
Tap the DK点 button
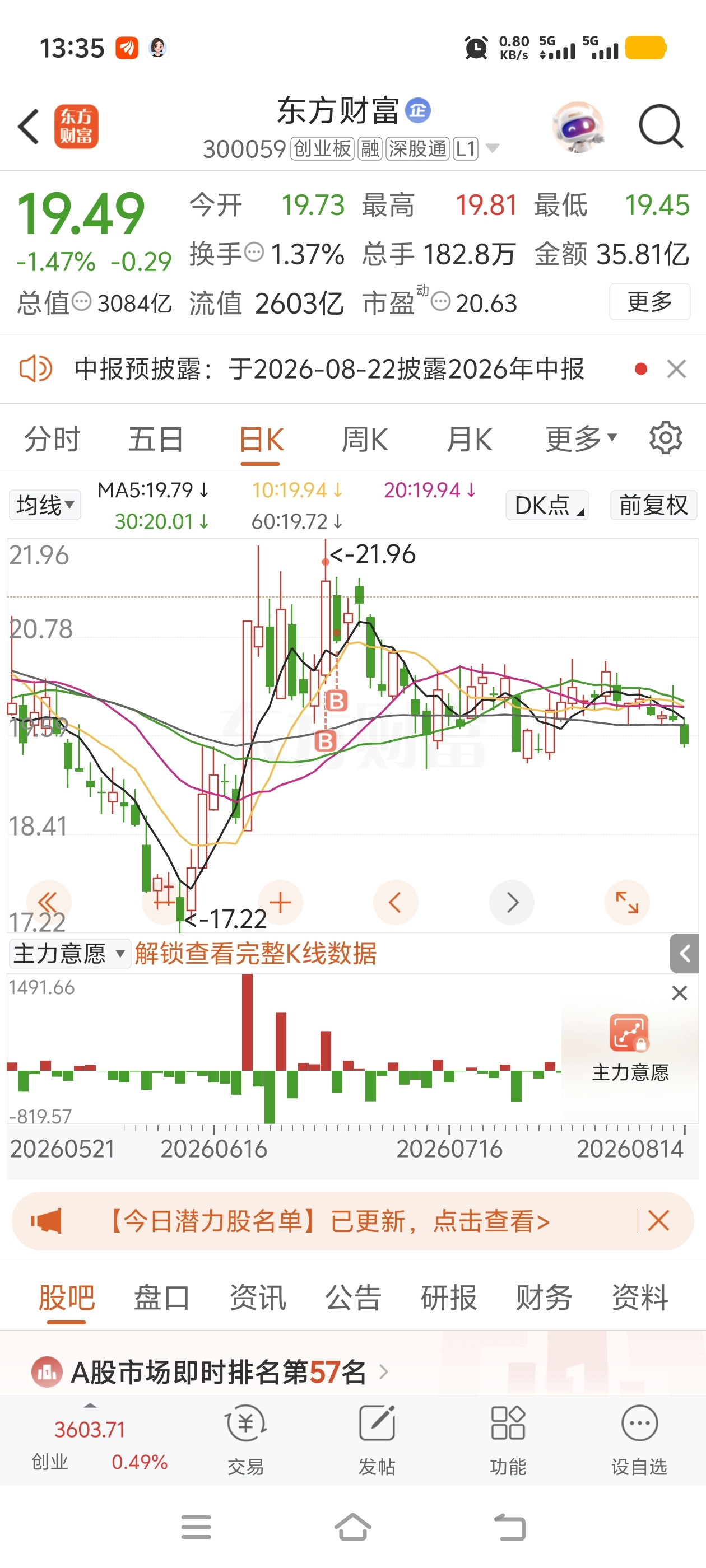(547, 505)
